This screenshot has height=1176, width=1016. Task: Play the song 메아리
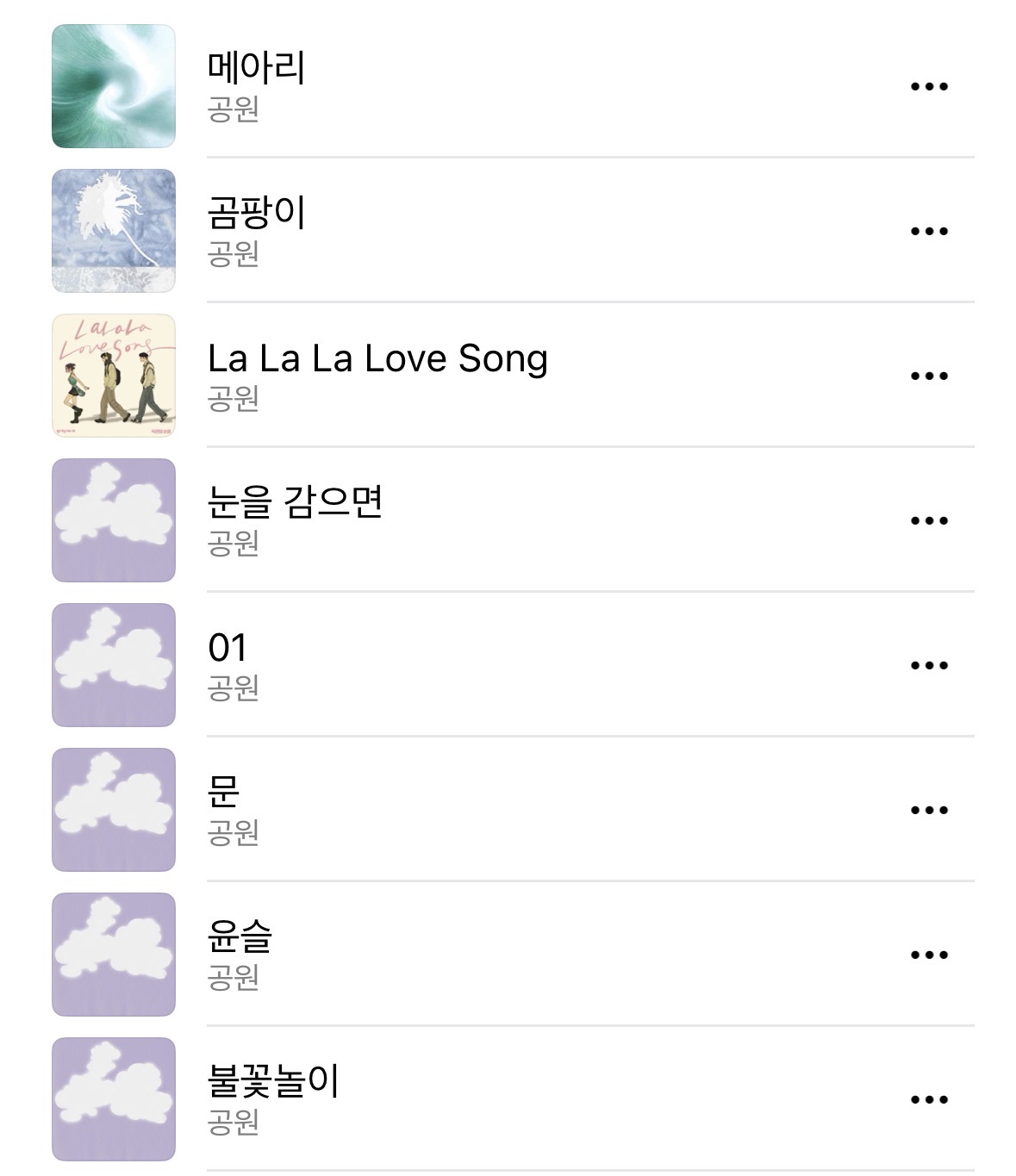pyautogui.click(x=257, y=69)
